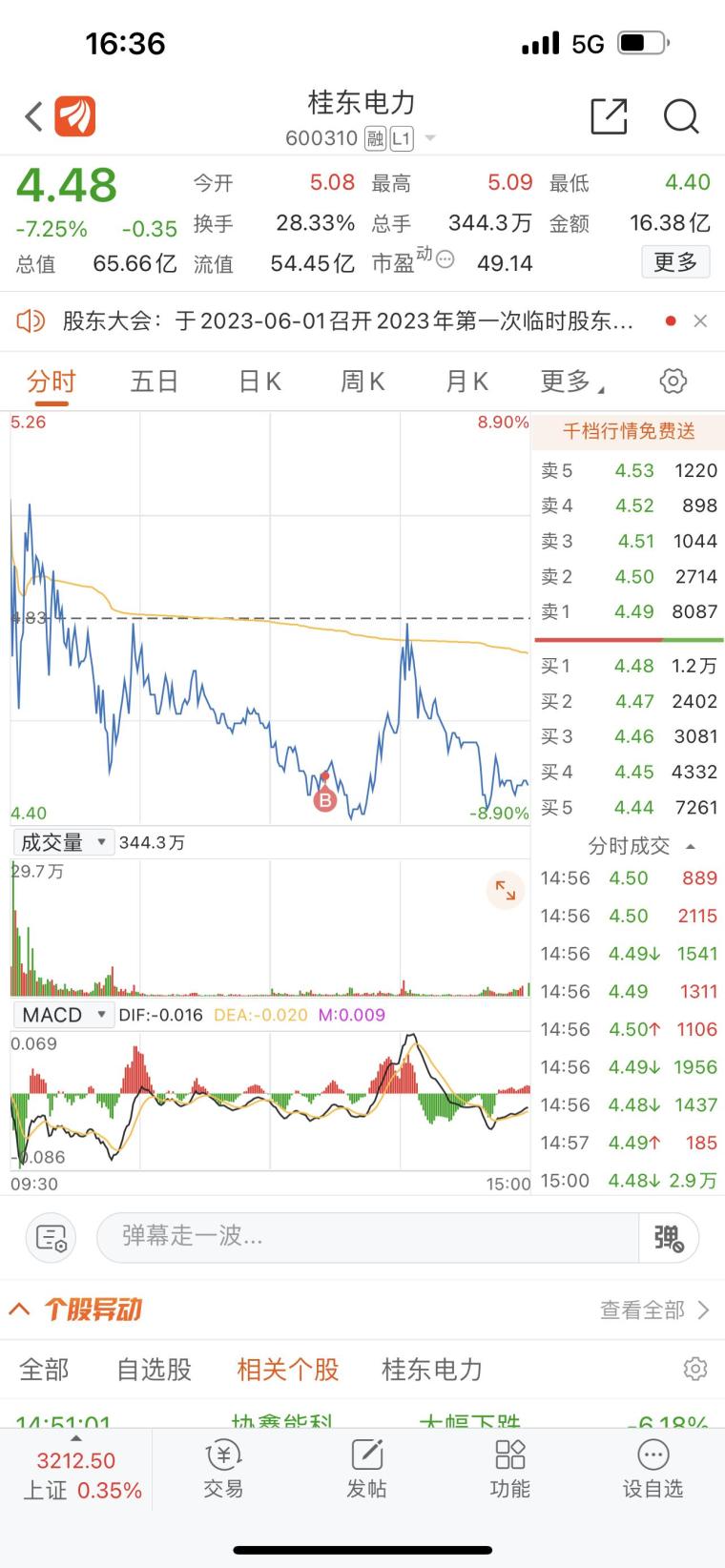The height and width of the screenshot is (1568, 725).
Task: Dismiss the 股东大会 announcement banner
Action: (700, 321)
